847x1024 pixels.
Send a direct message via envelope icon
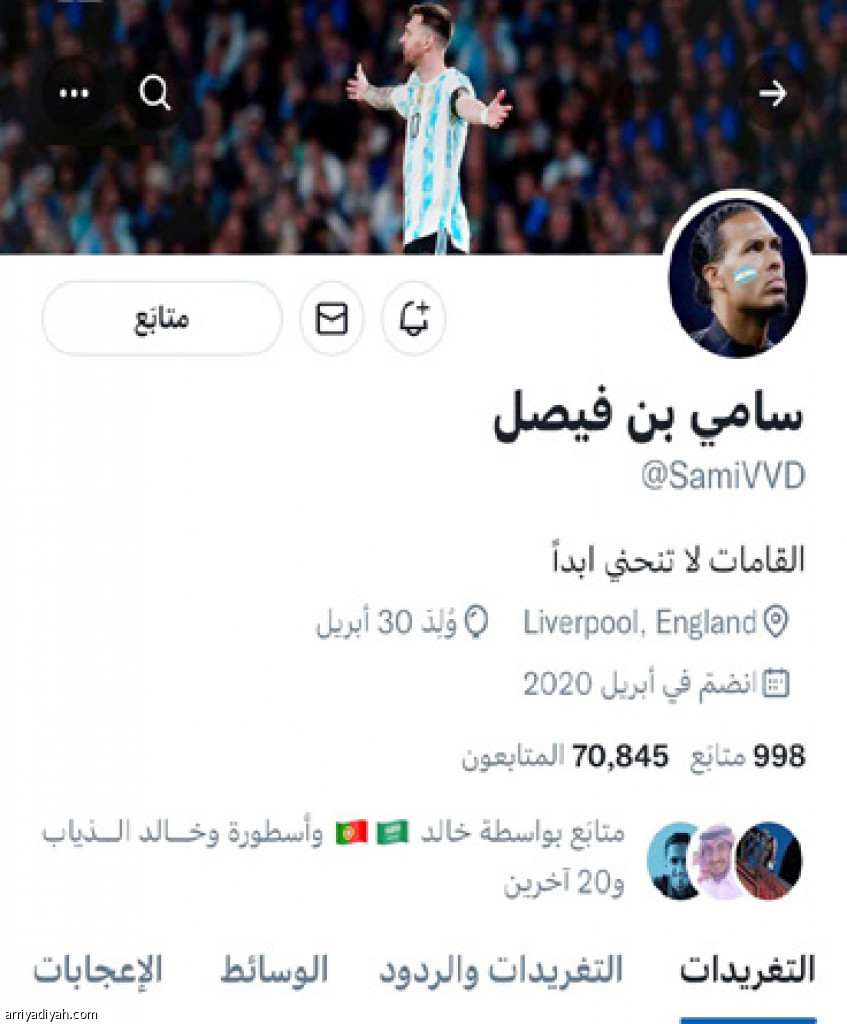(332, 319)
